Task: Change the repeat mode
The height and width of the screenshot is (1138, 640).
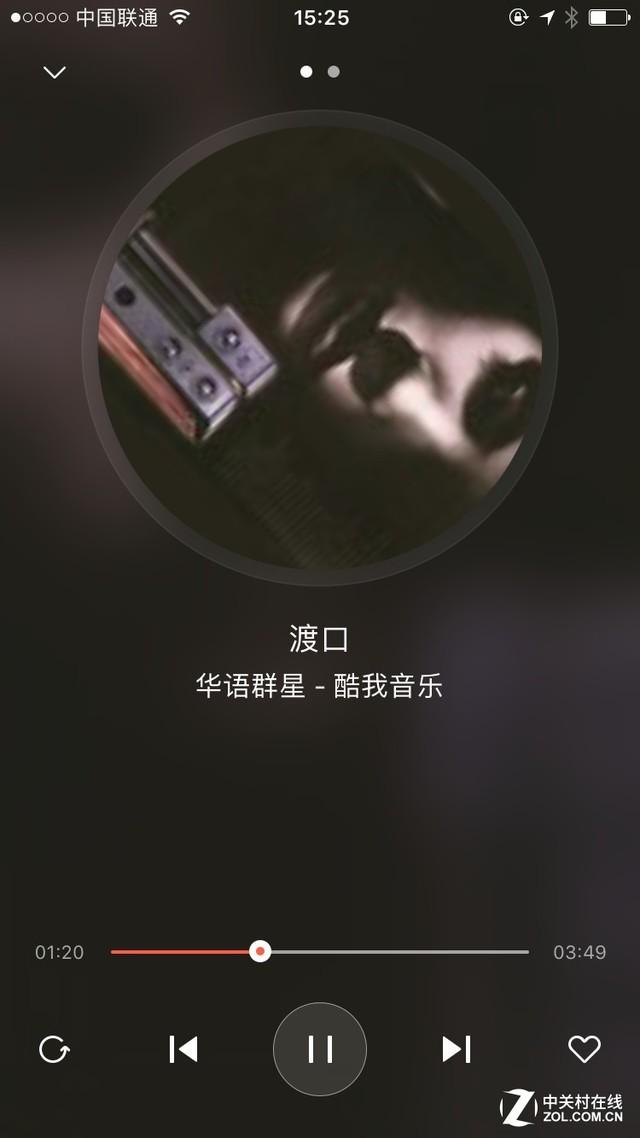Action: pos(54,1049)
